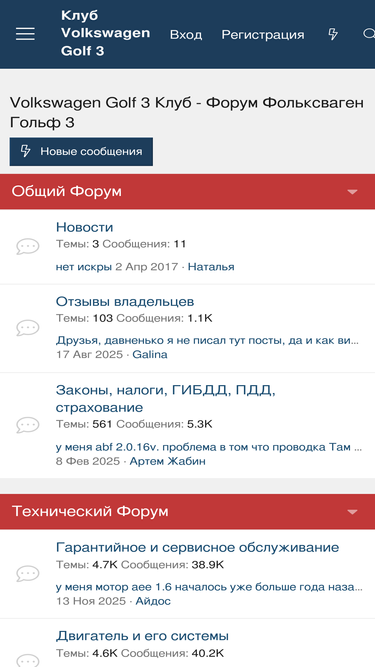
Task: Tap the Новые сообщения button
Action: tap(81, 151)
